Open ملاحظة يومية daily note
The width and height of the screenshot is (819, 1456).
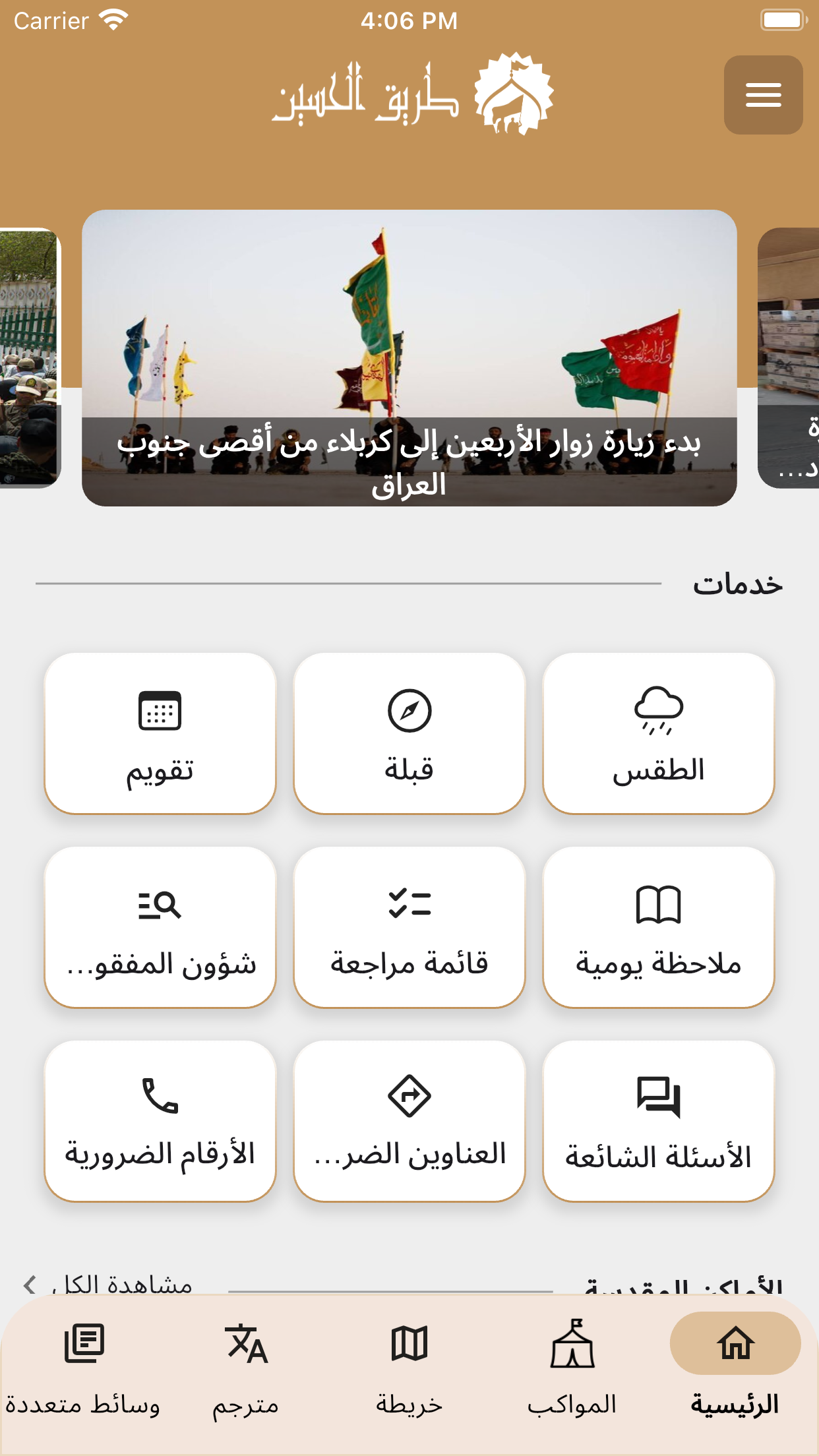[x=658, y=926]
